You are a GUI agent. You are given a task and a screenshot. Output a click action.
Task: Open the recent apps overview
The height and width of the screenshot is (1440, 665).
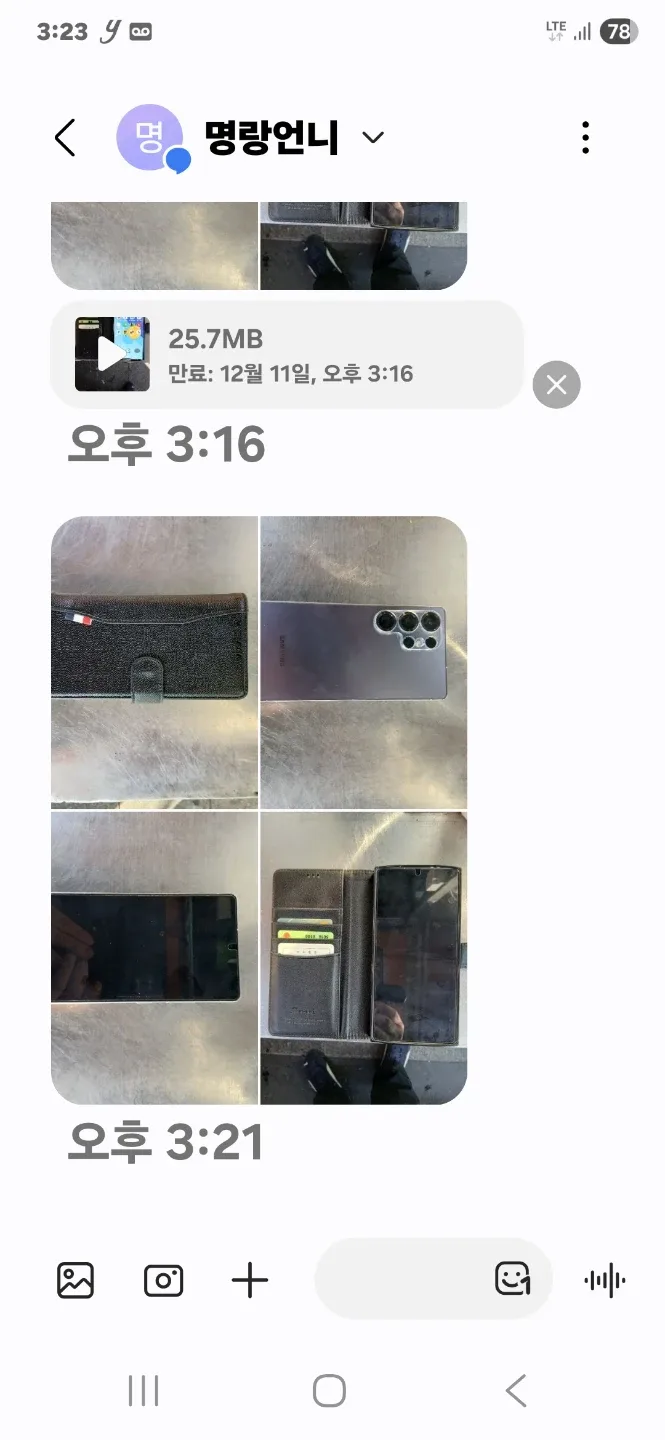coord(143,1390)
